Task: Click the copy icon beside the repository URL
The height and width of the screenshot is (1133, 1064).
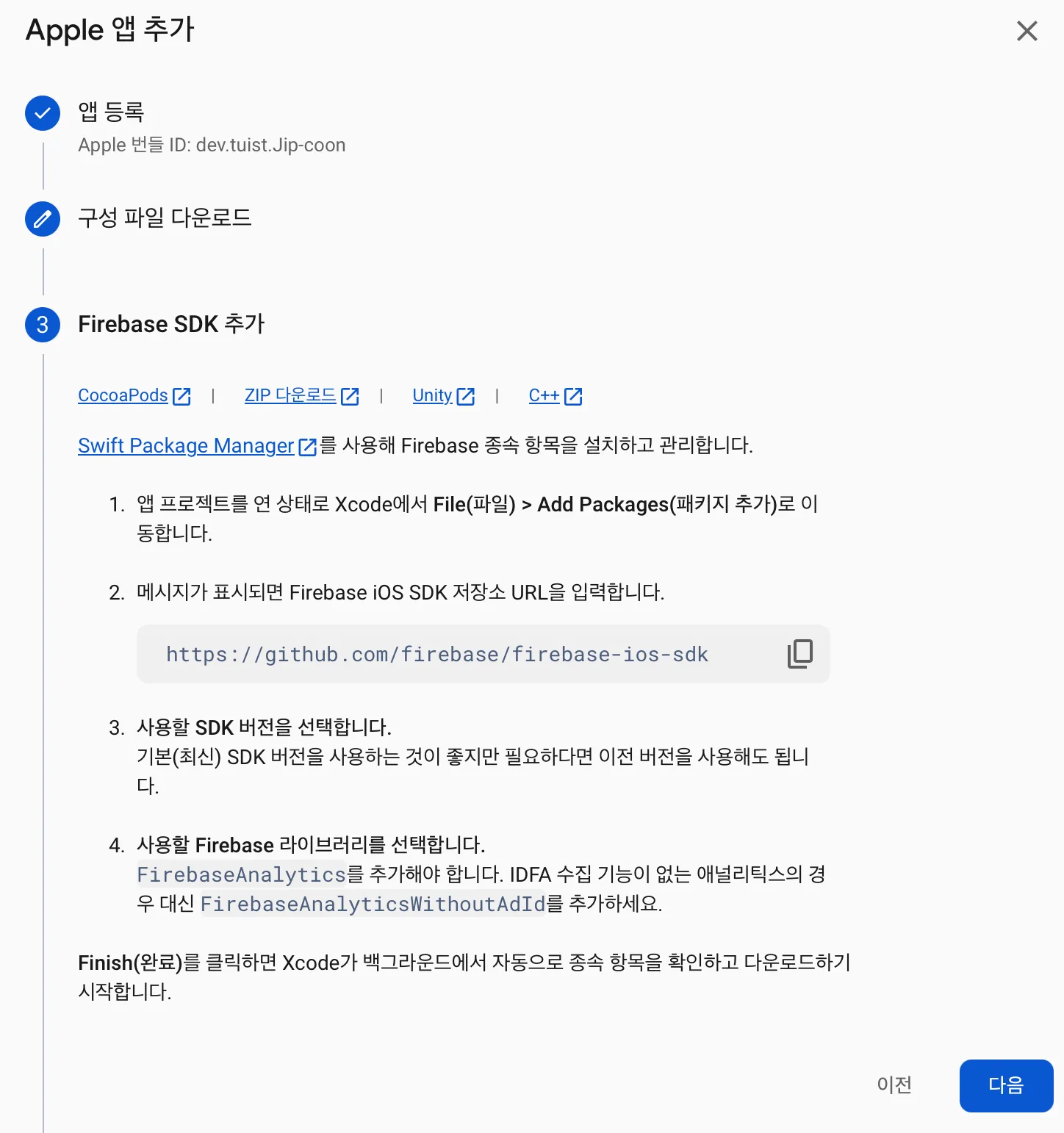Action: 801,654
